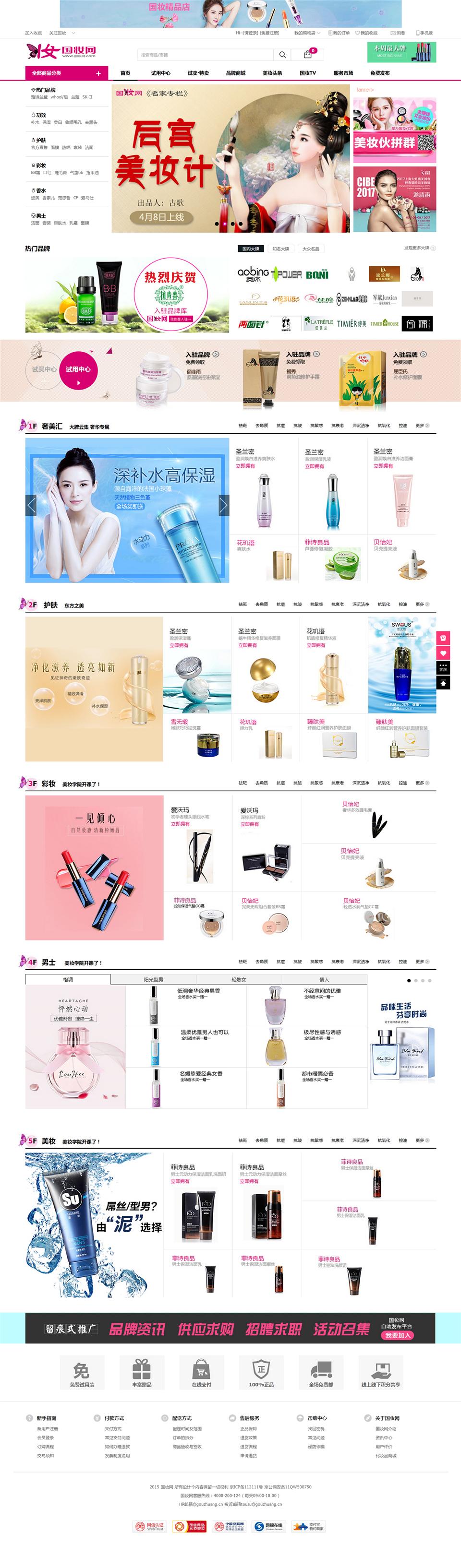Open 我的订单 in the top bar
Viewport: 461px width, 1568px height.
339,33
